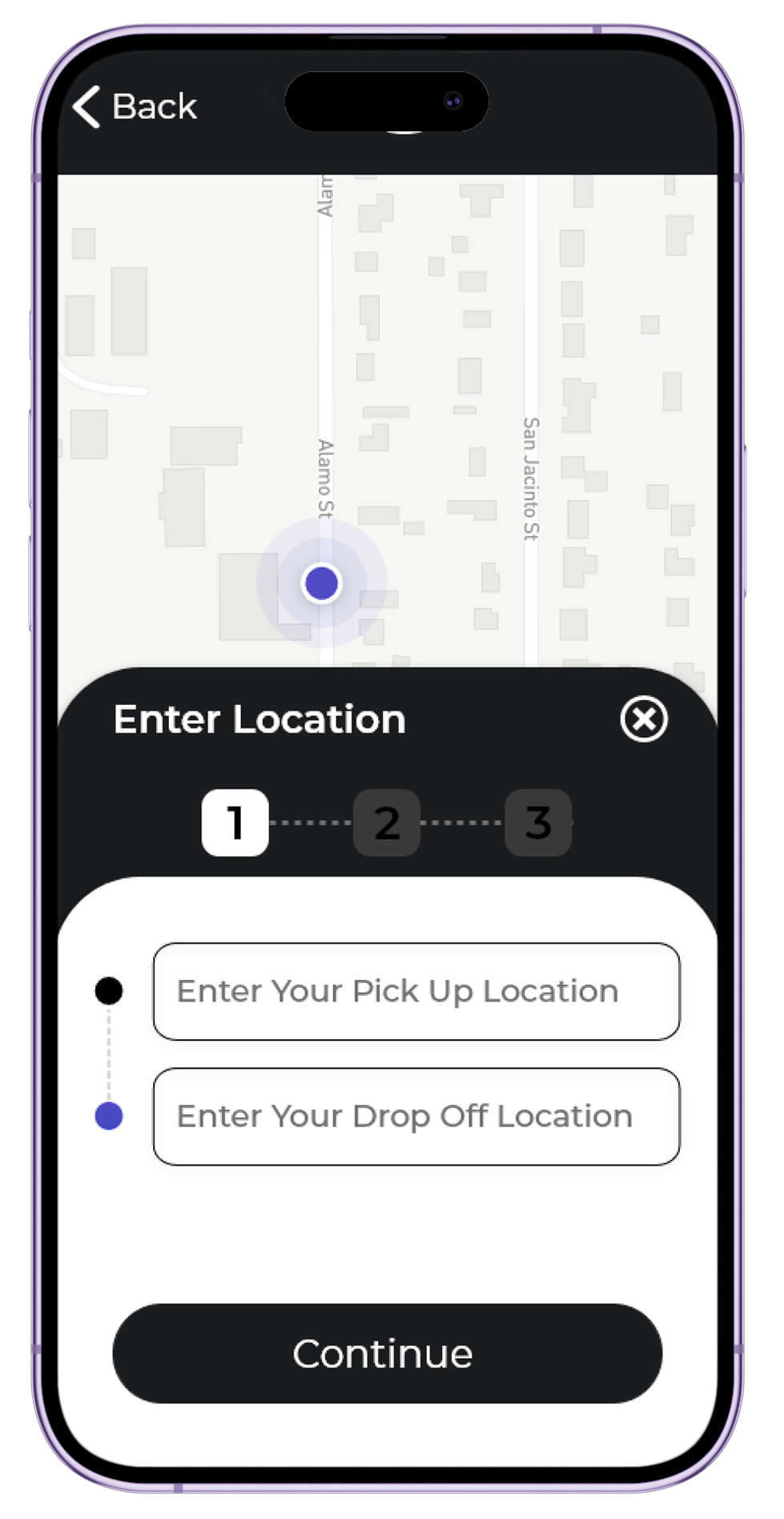
Task: Select step 1 in the progress indicator
Action: click(x=235, y=822)
